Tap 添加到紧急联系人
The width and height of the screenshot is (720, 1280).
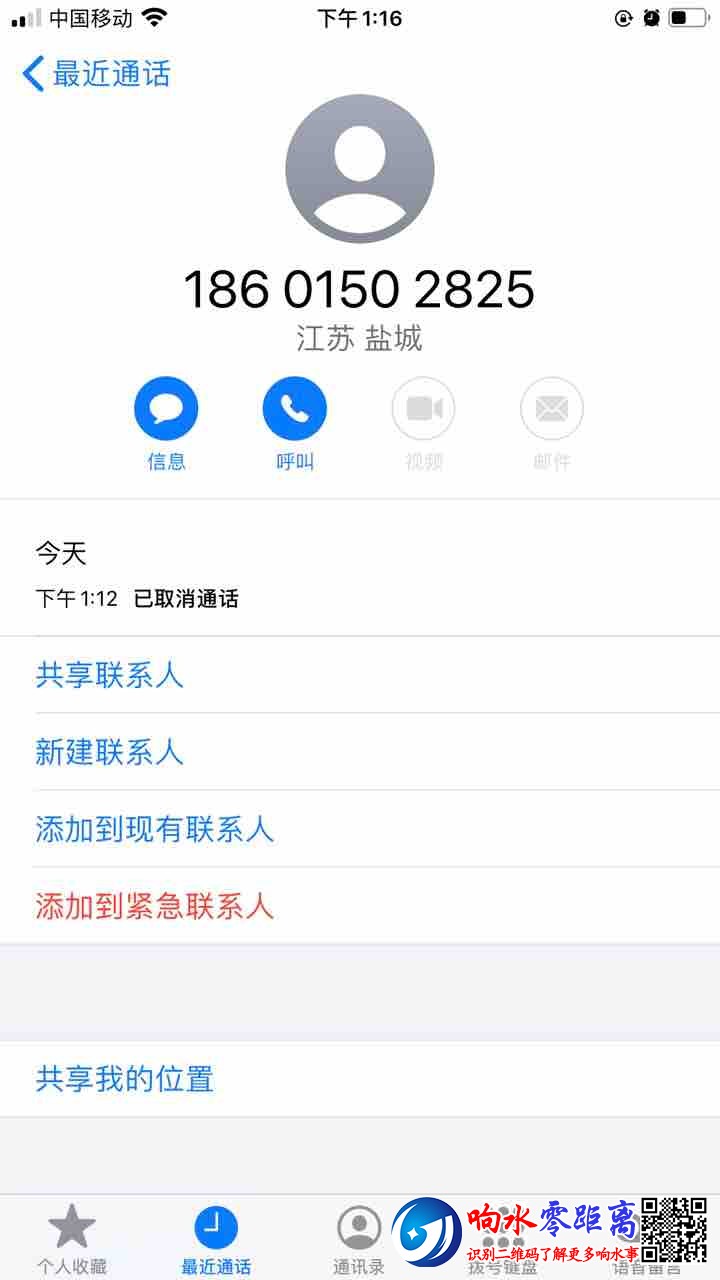coord(155,906)
